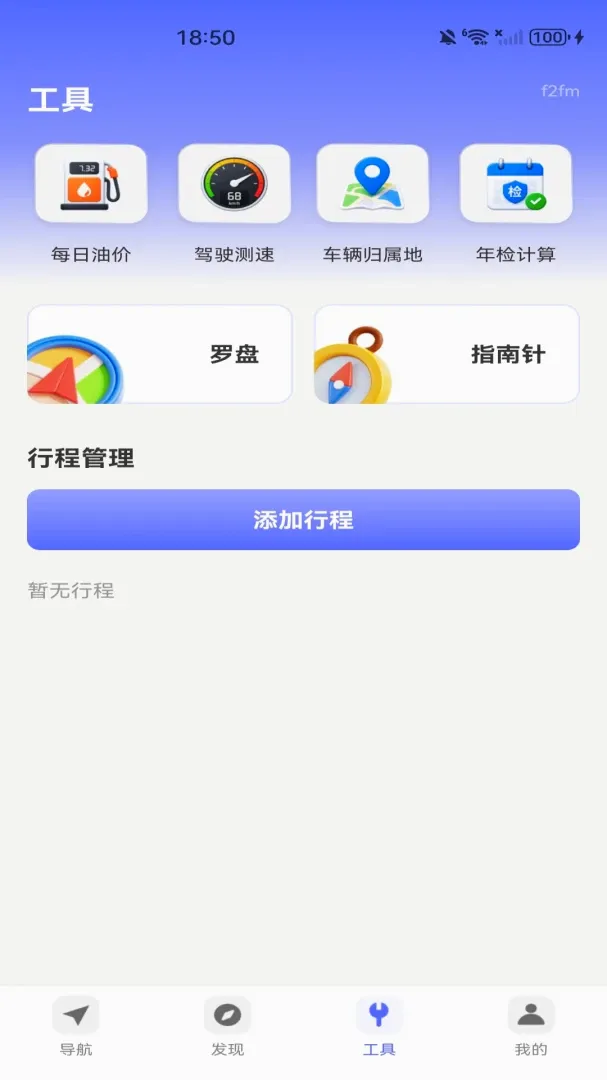Go to the 我的 profile tab
Image resolution: width=607 pixels, height=1080 pixels.
(531, 1026)
